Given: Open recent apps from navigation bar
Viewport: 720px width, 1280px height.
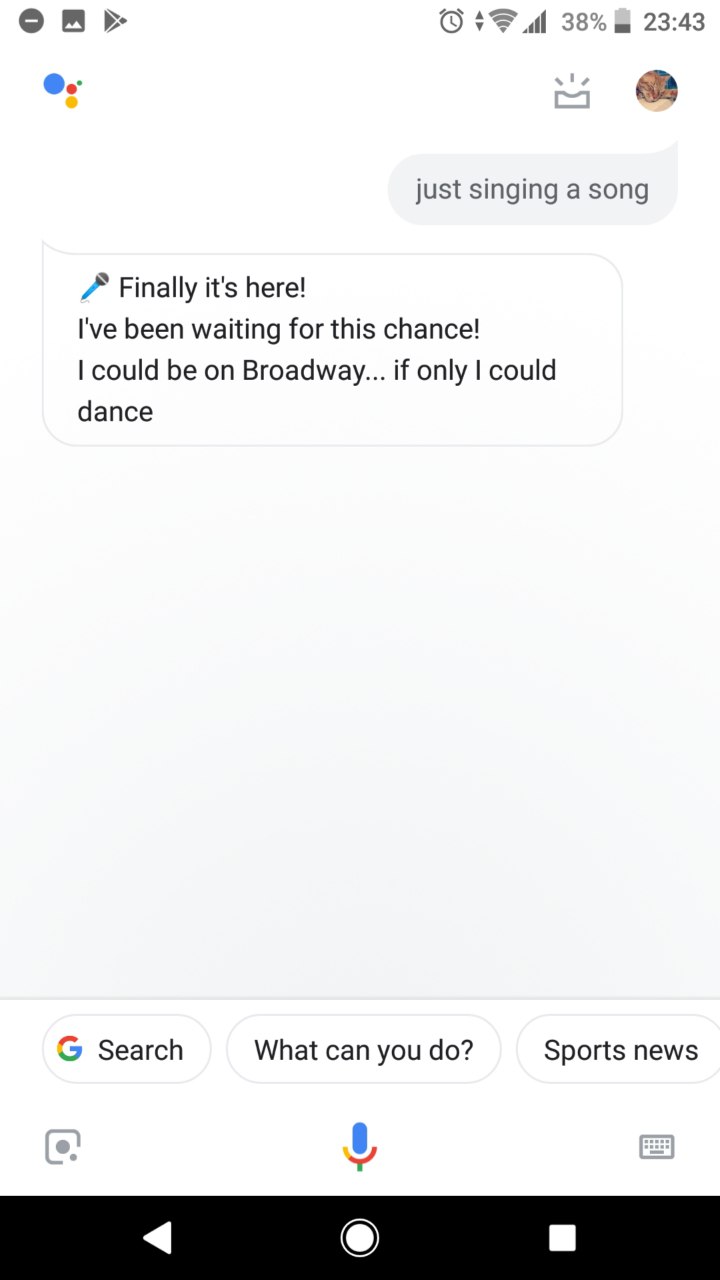Looking at the screenshot, I should click(x=562, y=1238).
